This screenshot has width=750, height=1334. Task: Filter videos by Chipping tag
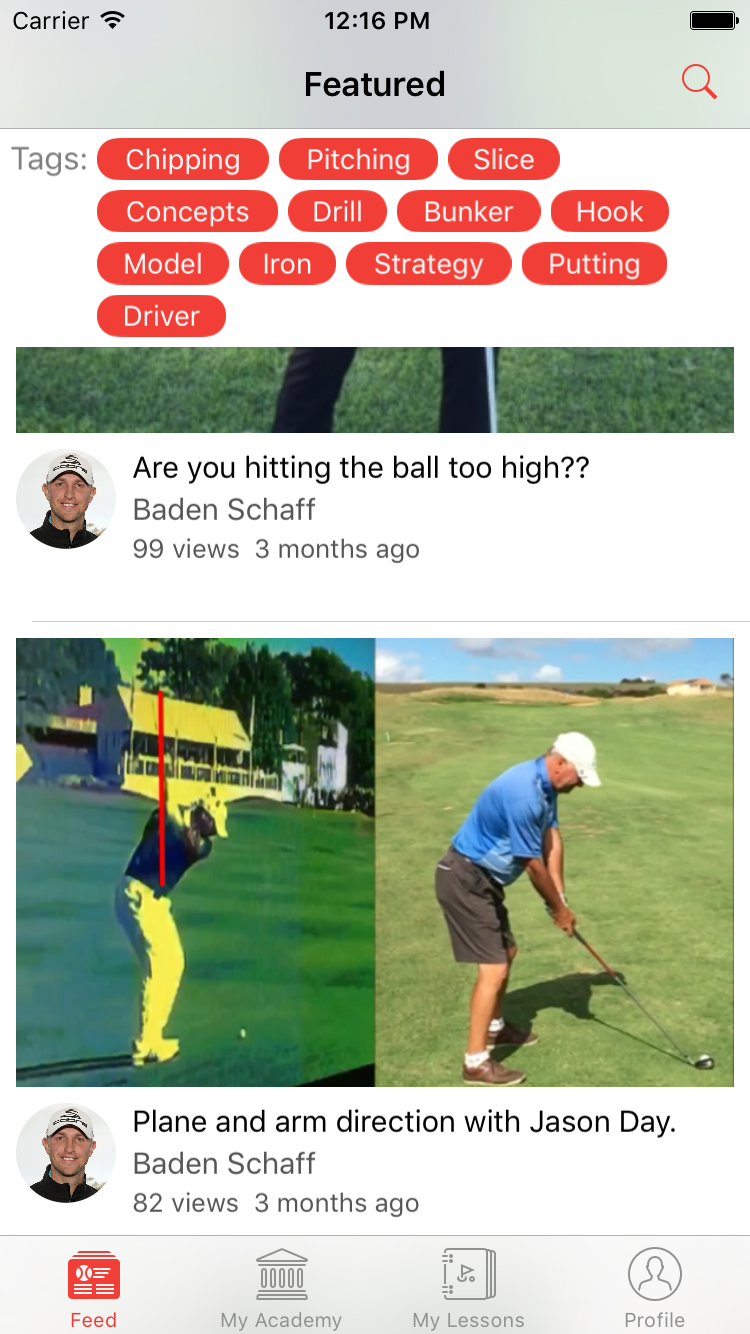pos(183,160)
